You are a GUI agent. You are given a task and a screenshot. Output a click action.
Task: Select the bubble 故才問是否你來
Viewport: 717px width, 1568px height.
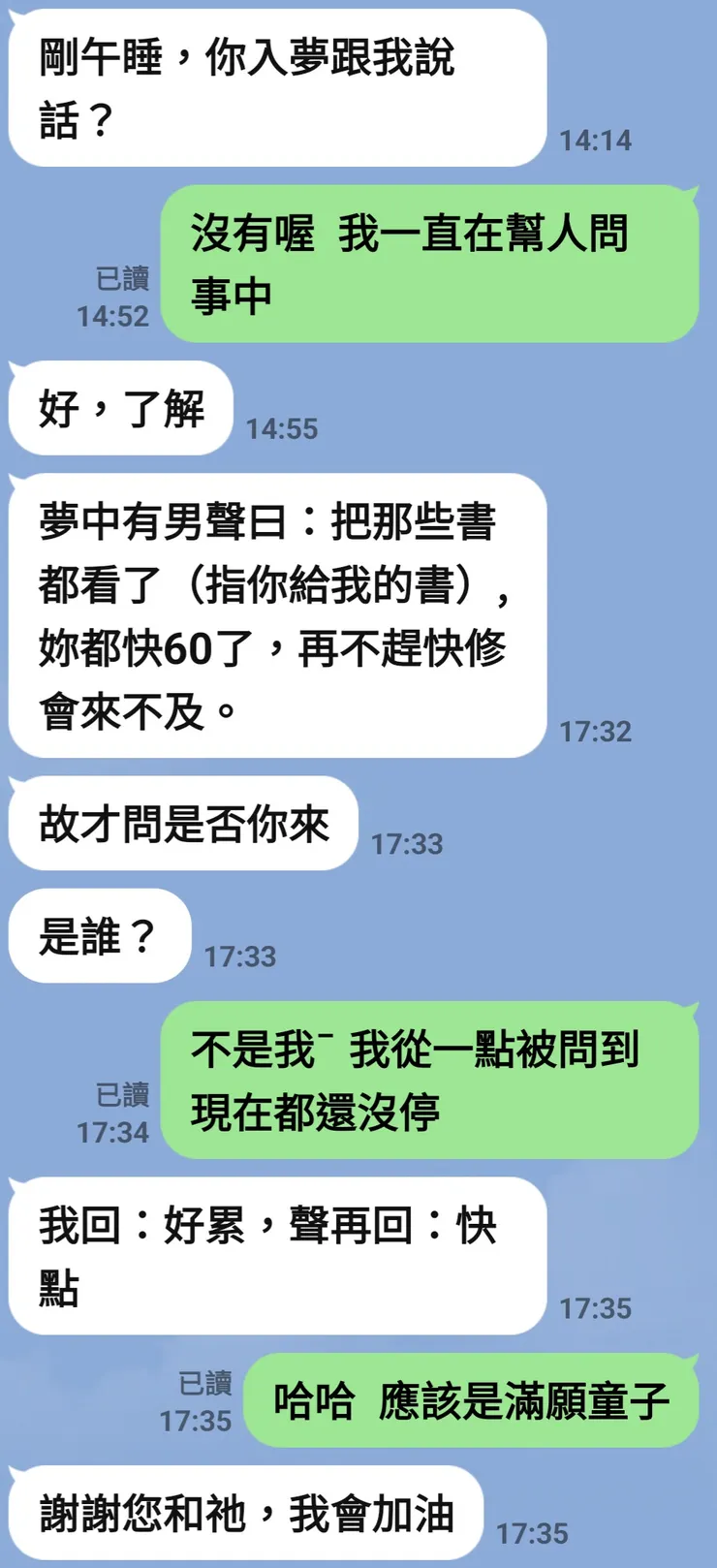tap(179, 824)
